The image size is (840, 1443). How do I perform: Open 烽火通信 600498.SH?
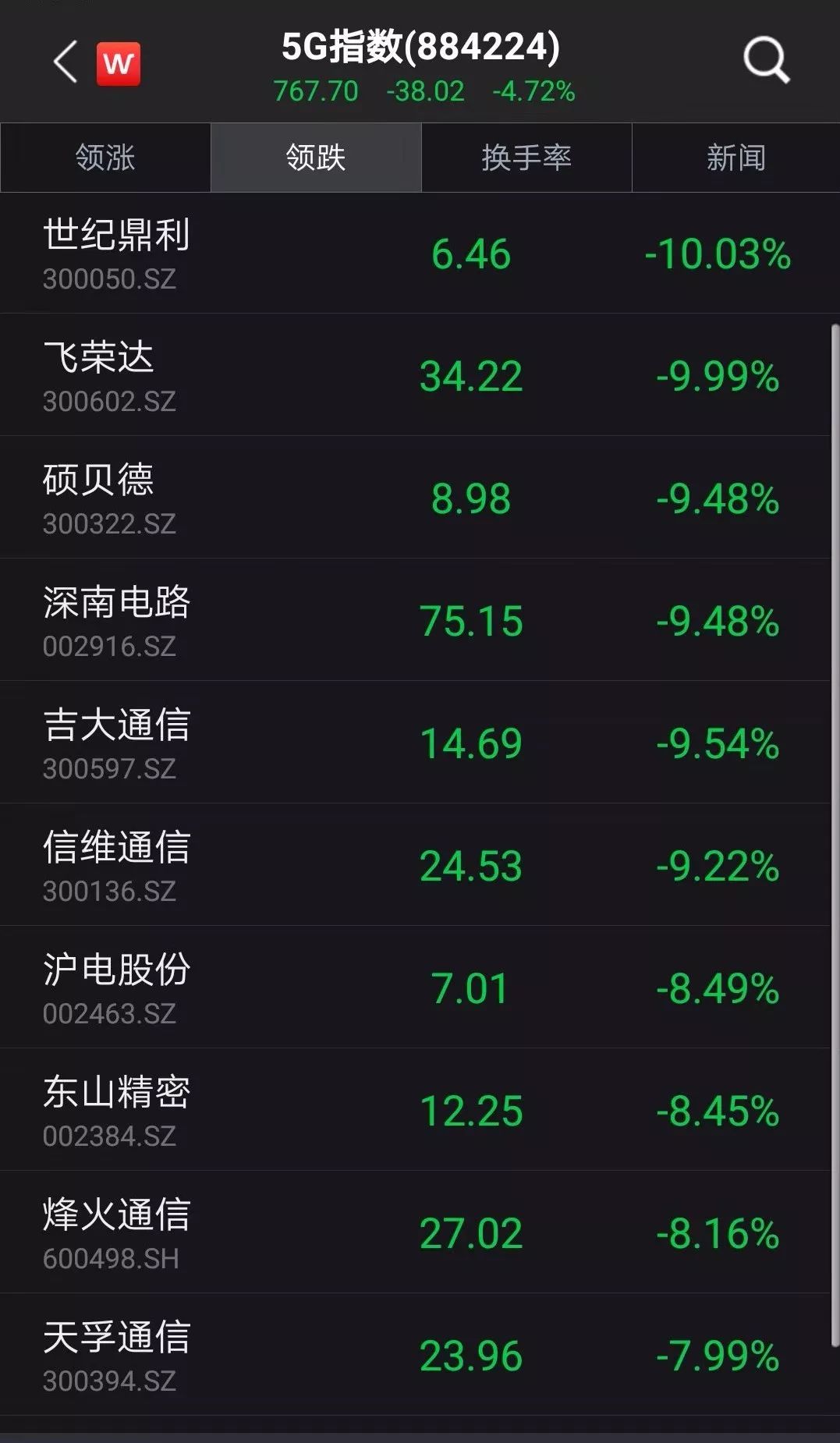point(415,1232)
